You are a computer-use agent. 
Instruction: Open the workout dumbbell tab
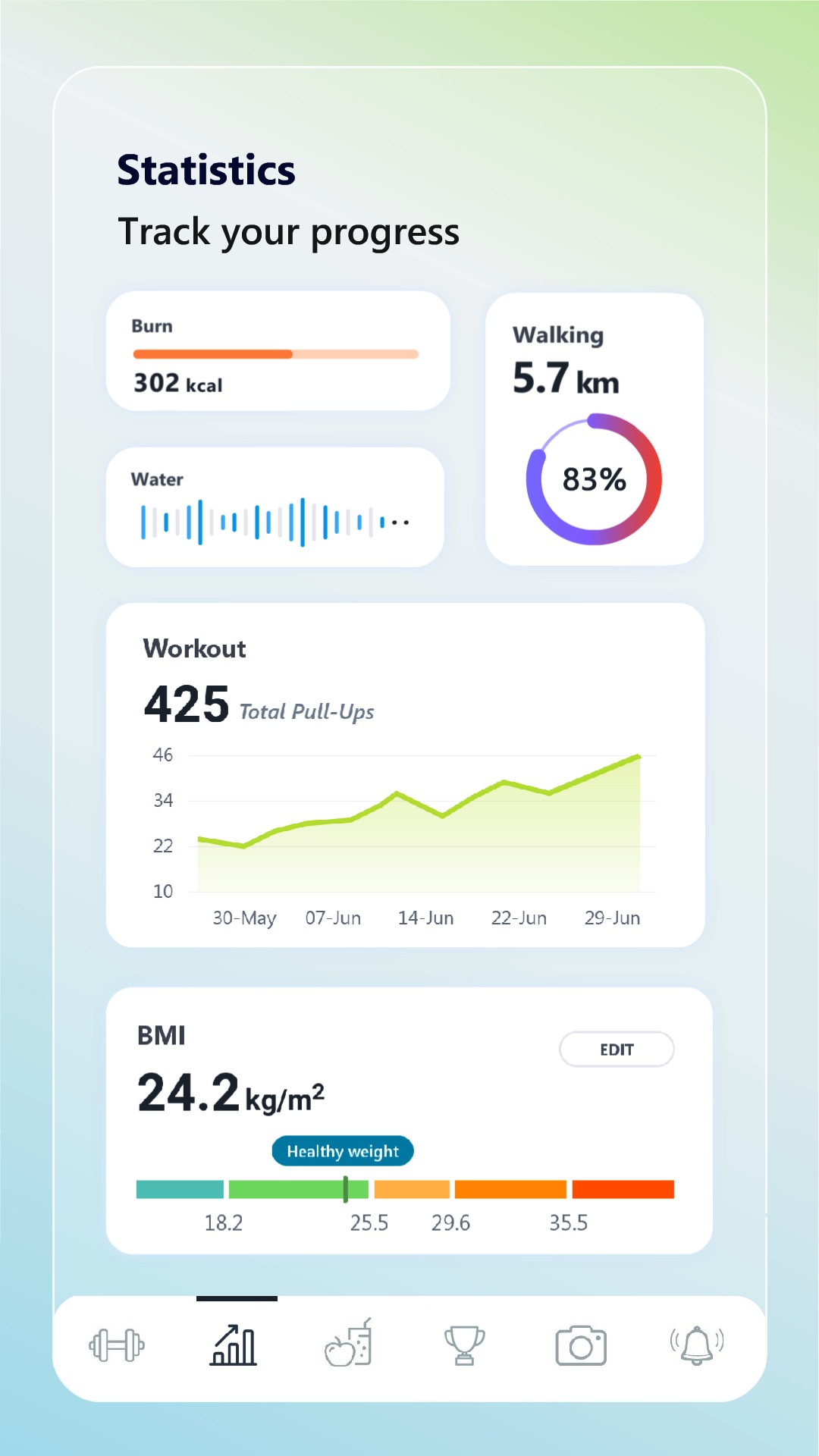pyautogui.click(x=117, y=1346)
